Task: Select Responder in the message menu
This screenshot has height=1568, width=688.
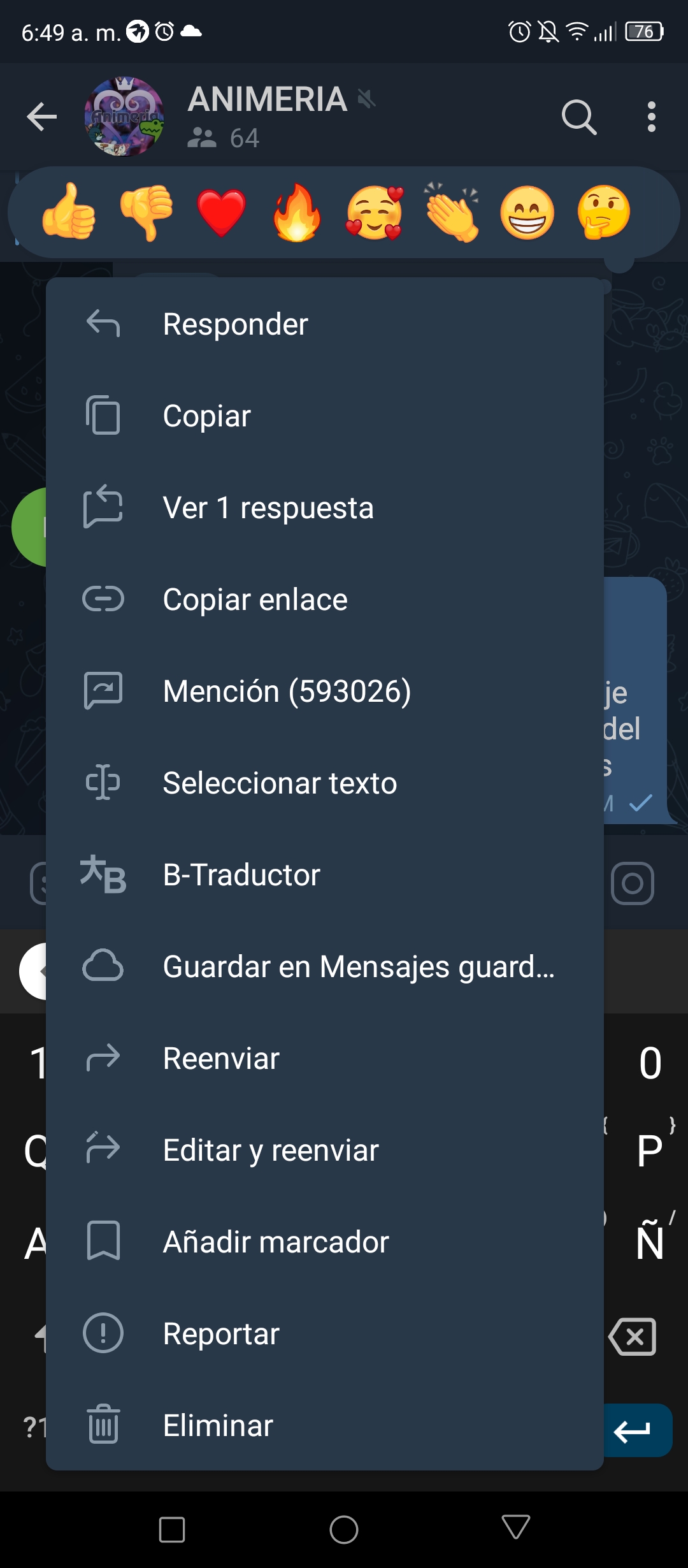Action: [325, 324]
